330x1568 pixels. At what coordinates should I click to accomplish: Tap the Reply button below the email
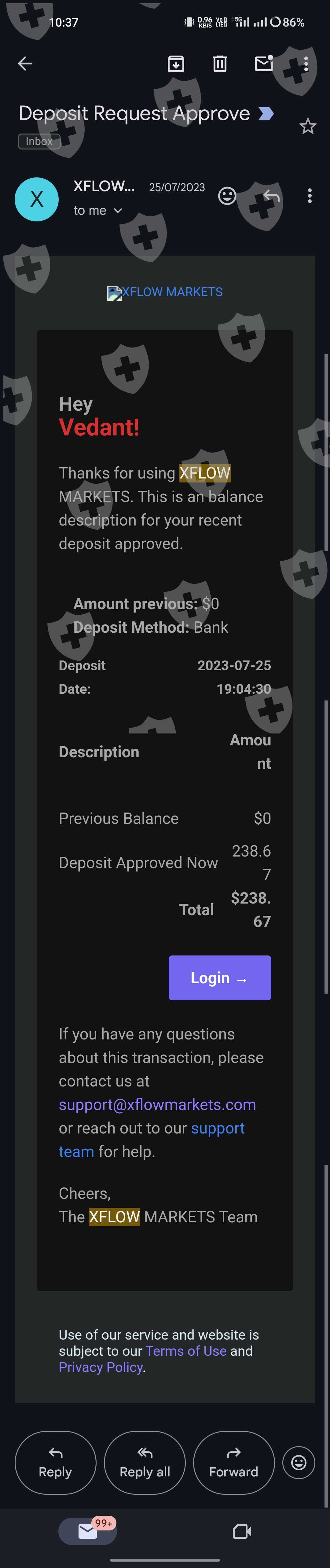(55, 1462)
